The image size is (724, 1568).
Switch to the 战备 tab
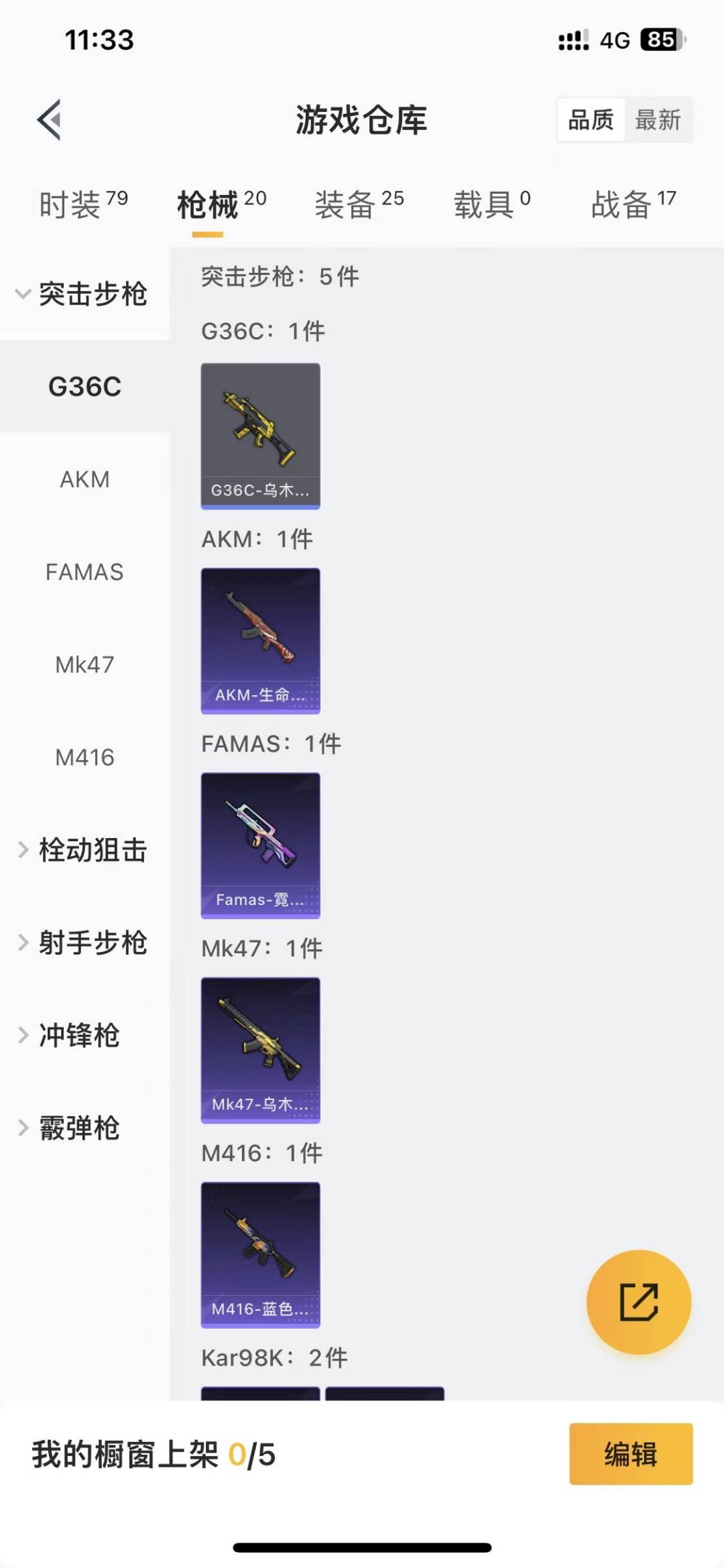(633, 204)
